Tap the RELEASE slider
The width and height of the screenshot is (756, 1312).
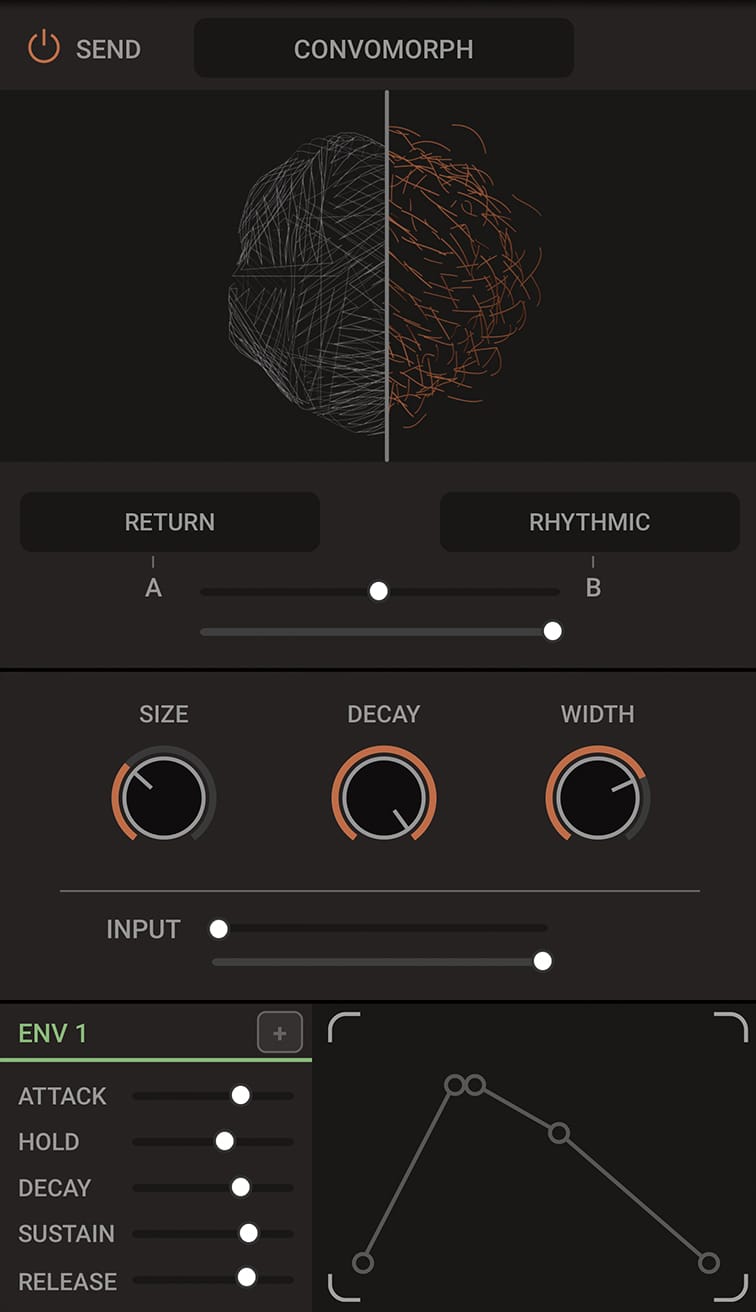pyautogui.click(x=213, y=1277)
